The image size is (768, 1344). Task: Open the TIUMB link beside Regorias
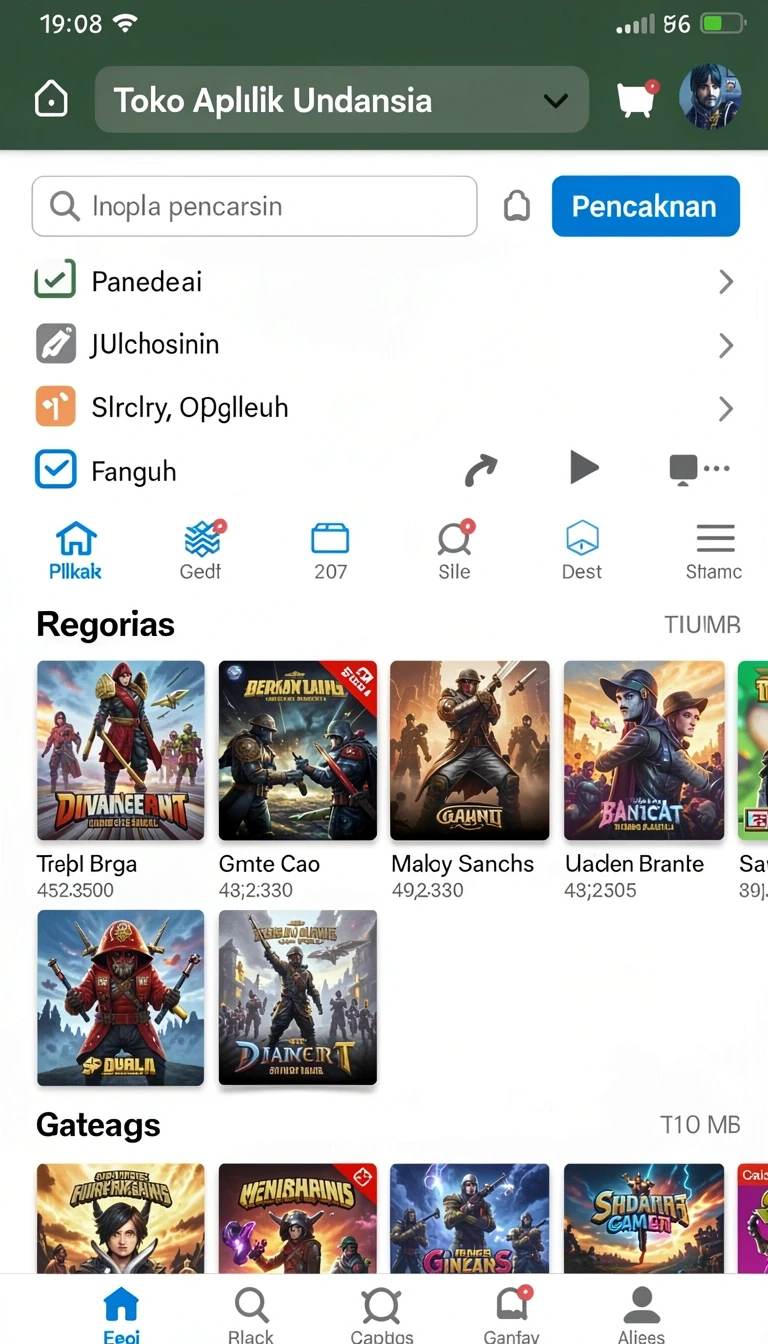(702, 625)
